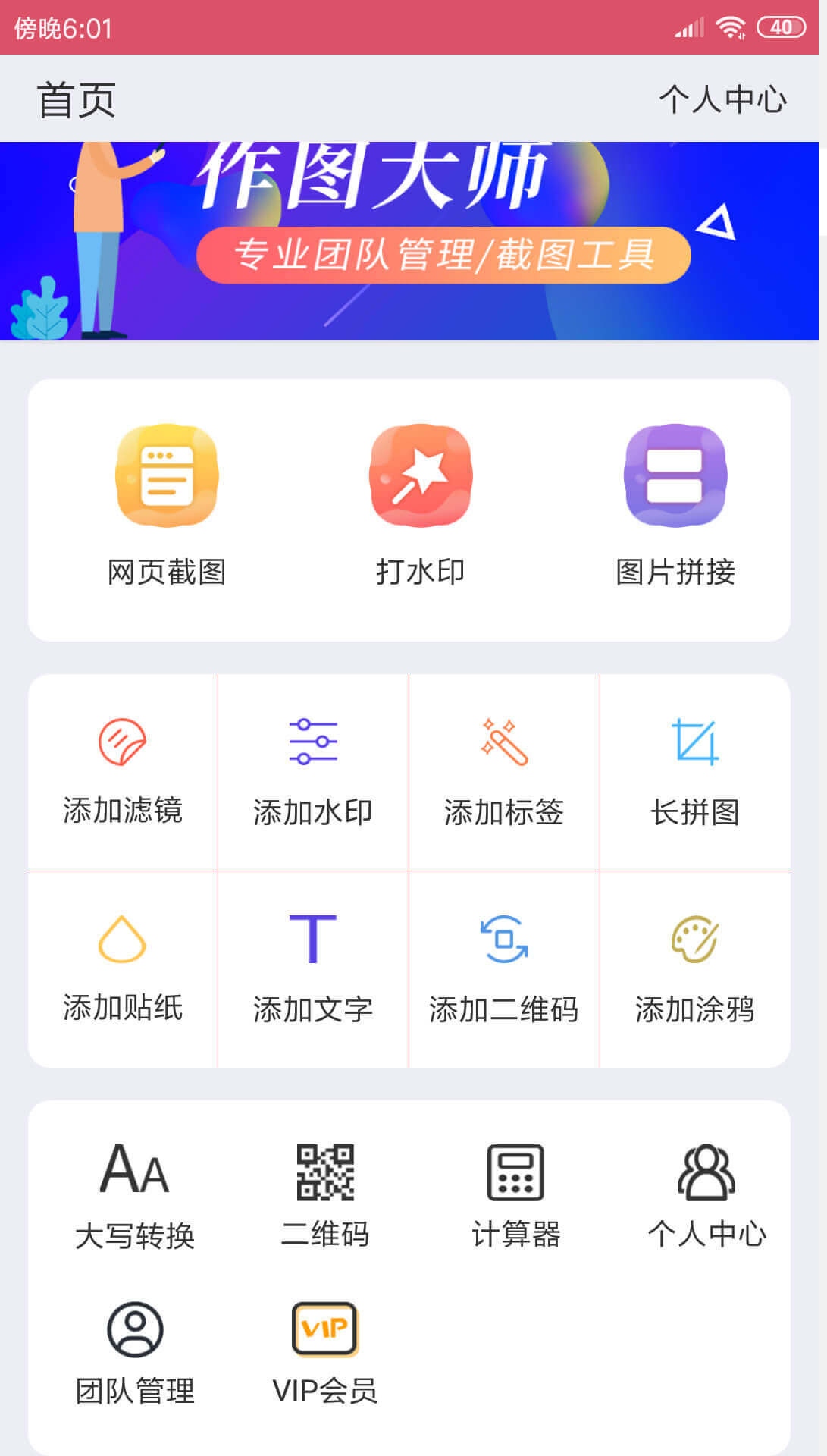The width and height of the screenshot is (827, 1456).
Task: Choose the 添加水印 option
Action: 313,772
